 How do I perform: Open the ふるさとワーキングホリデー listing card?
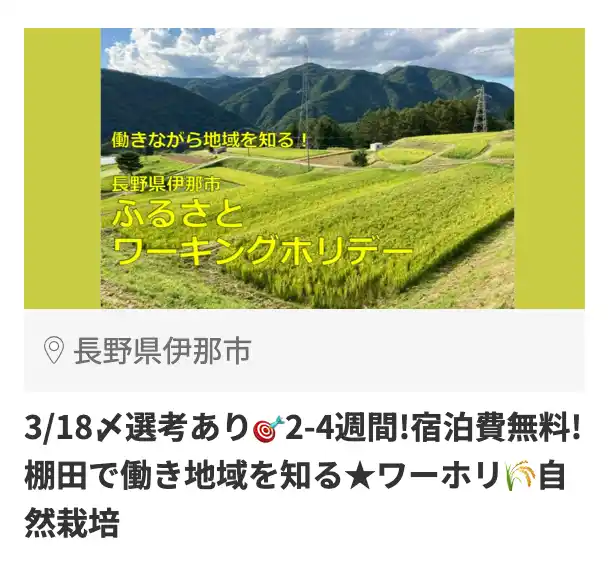(306, 168)
